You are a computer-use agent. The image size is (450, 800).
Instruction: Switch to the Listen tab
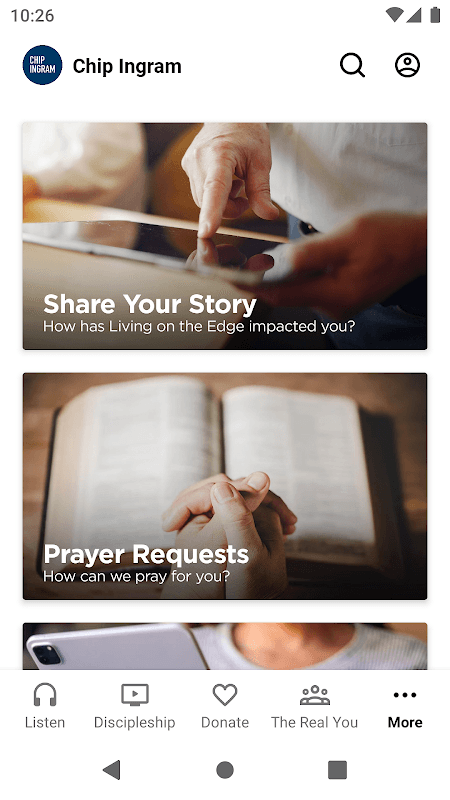point(45,707)
